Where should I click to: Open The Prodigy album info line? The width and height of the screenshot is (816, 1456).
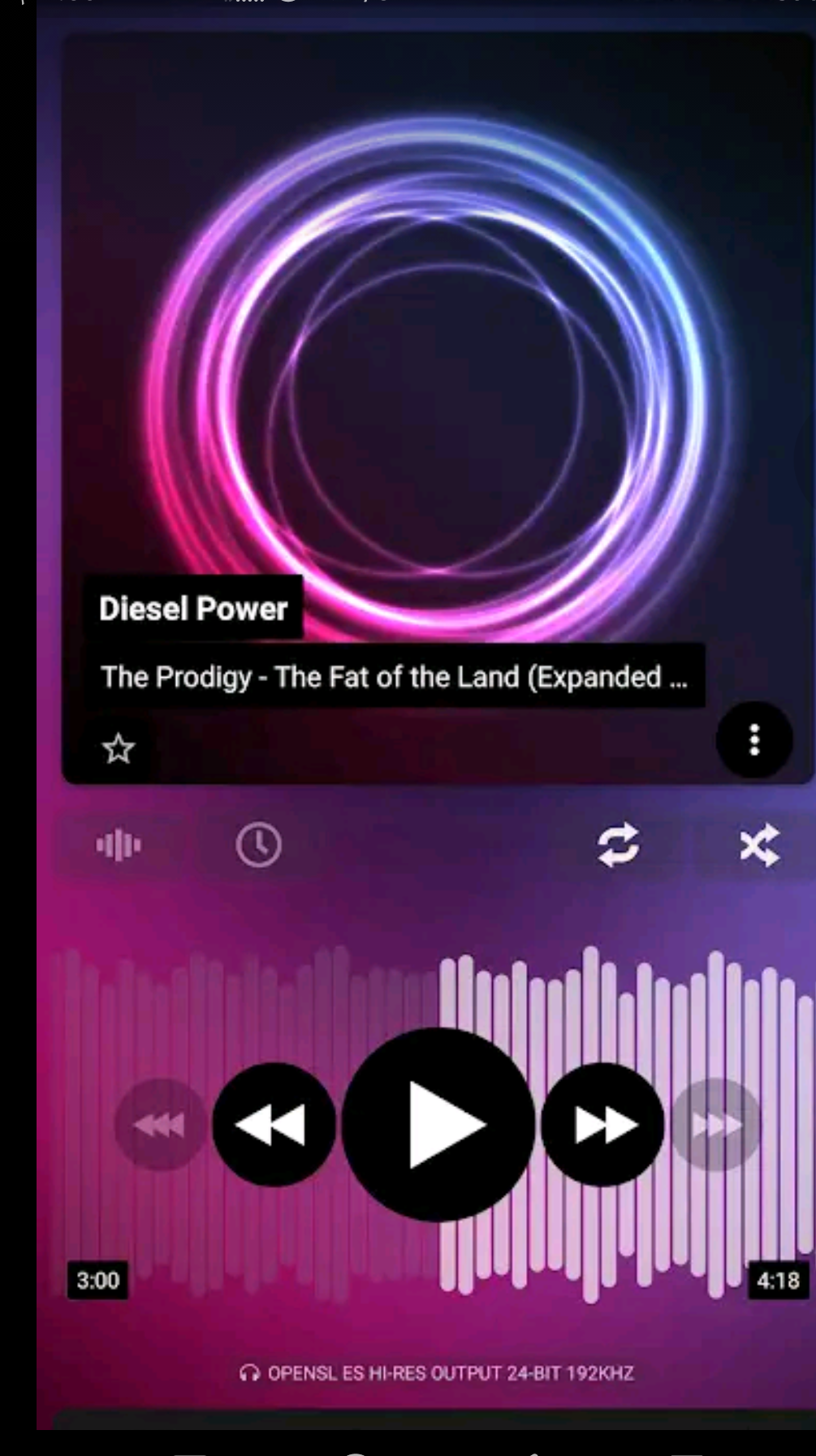(394, 677)
